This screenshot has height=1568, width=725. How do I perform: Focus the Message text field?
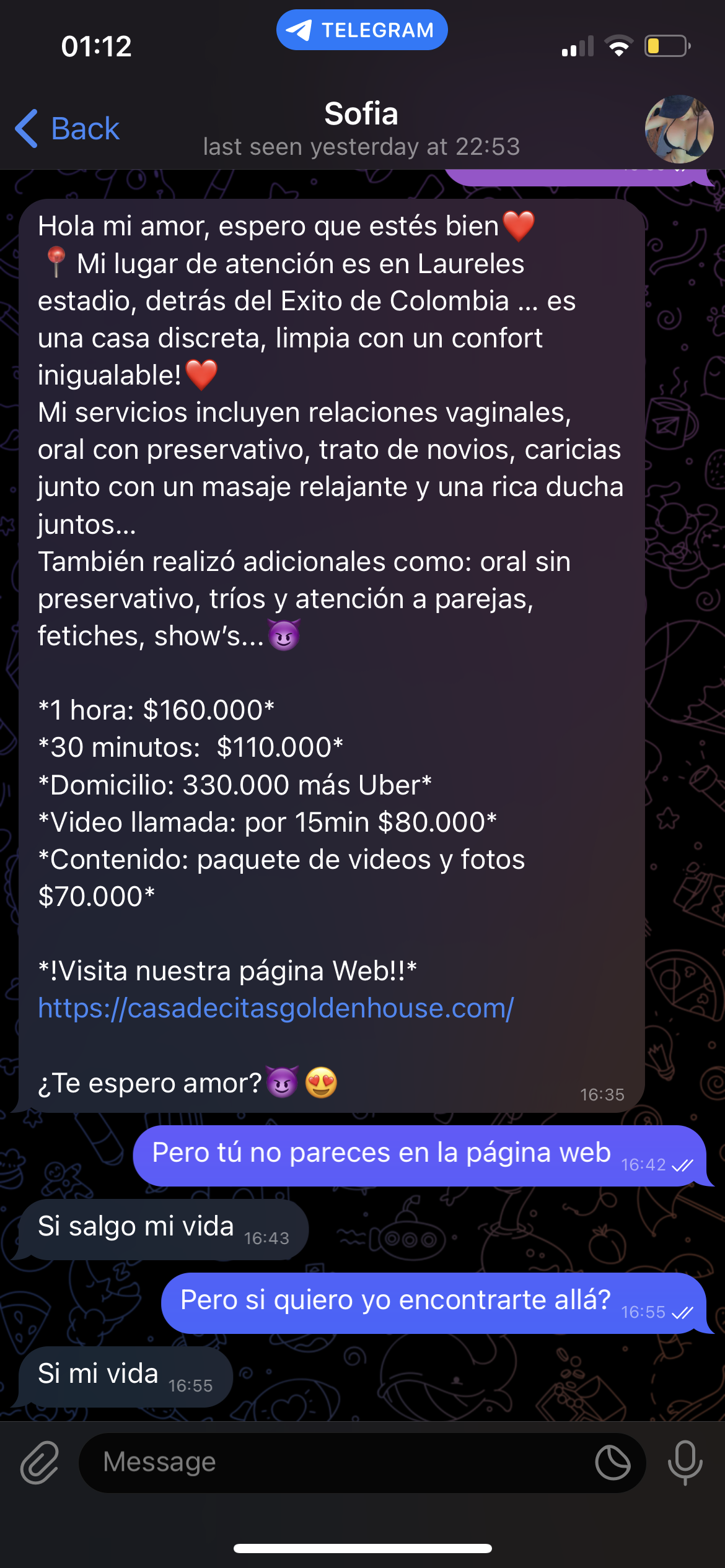point(335,1463)
